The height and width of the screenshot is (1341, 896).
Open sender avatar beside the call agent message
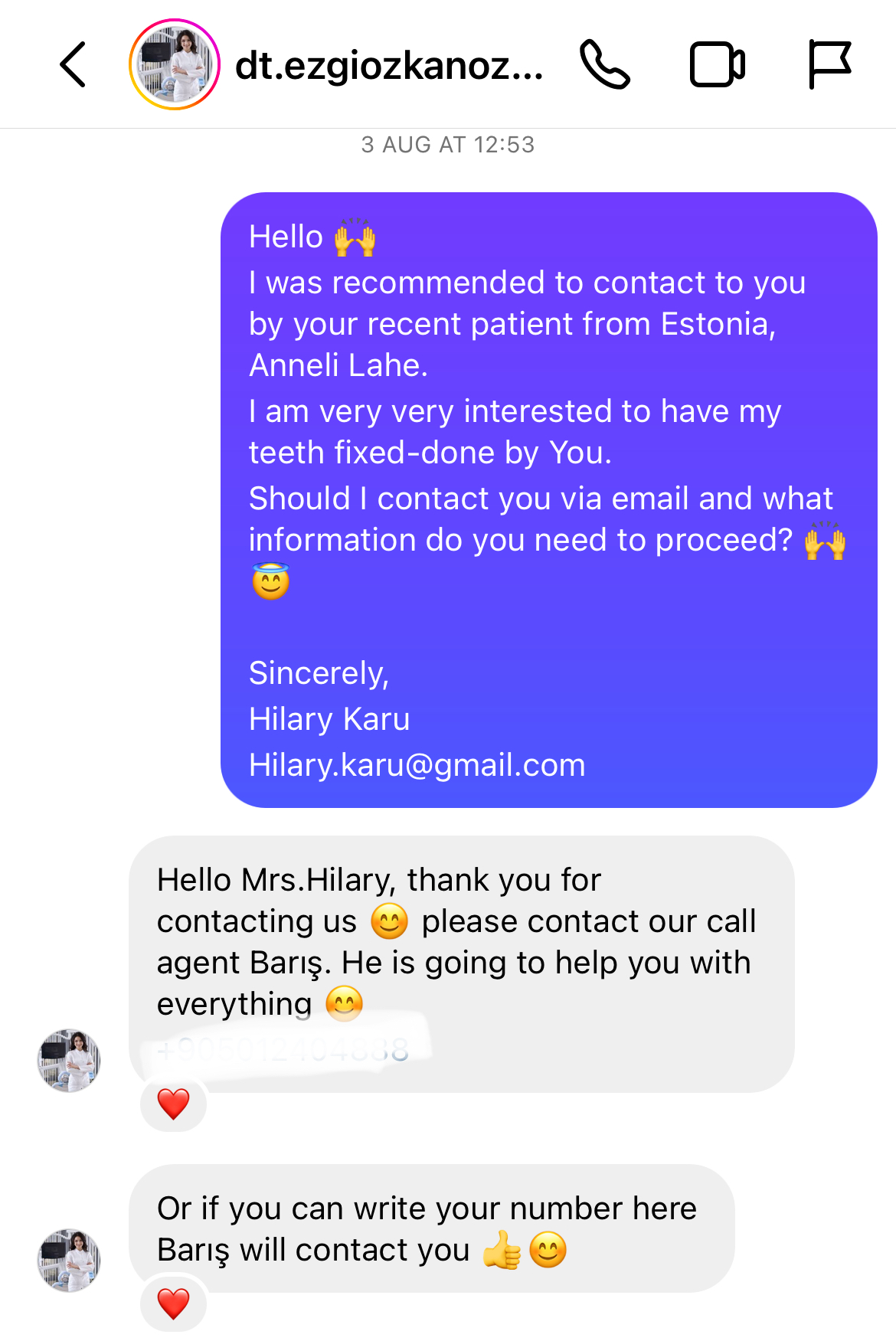point(69,1061)
